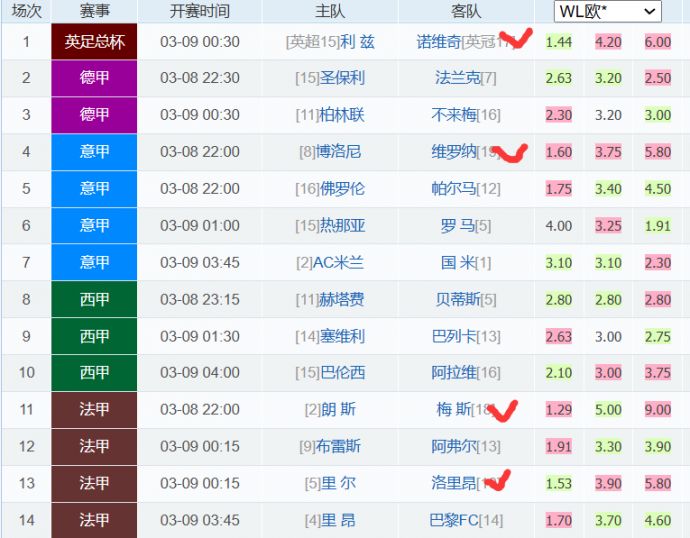Image resolution: width=690 pixels, height=538 pixels.
Task: Open the 柏林联 team link
Action: pyautogui.click(x=342, y=115)
